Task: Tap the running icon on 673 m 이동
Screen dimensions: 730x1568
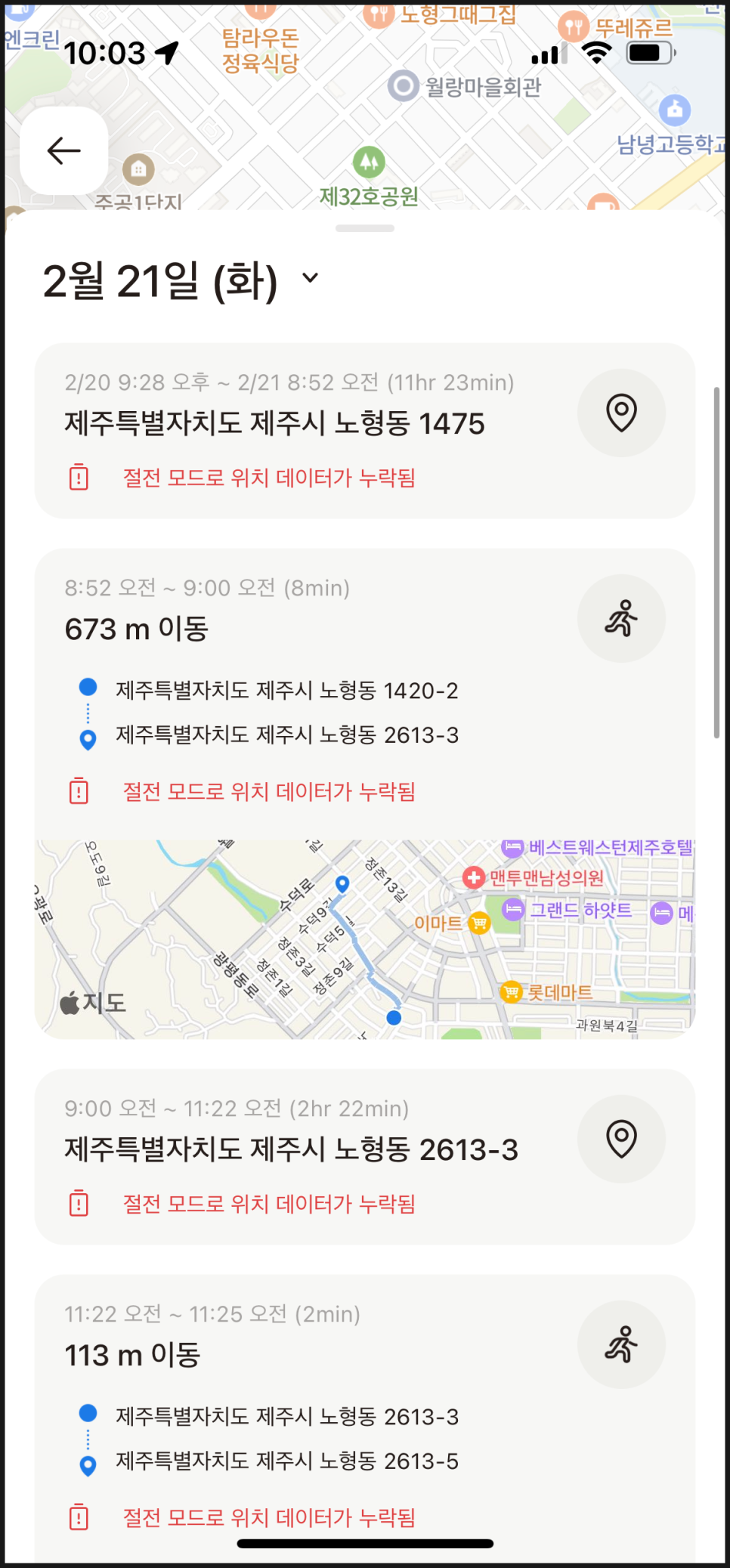Action: click(x=621, y=618)
